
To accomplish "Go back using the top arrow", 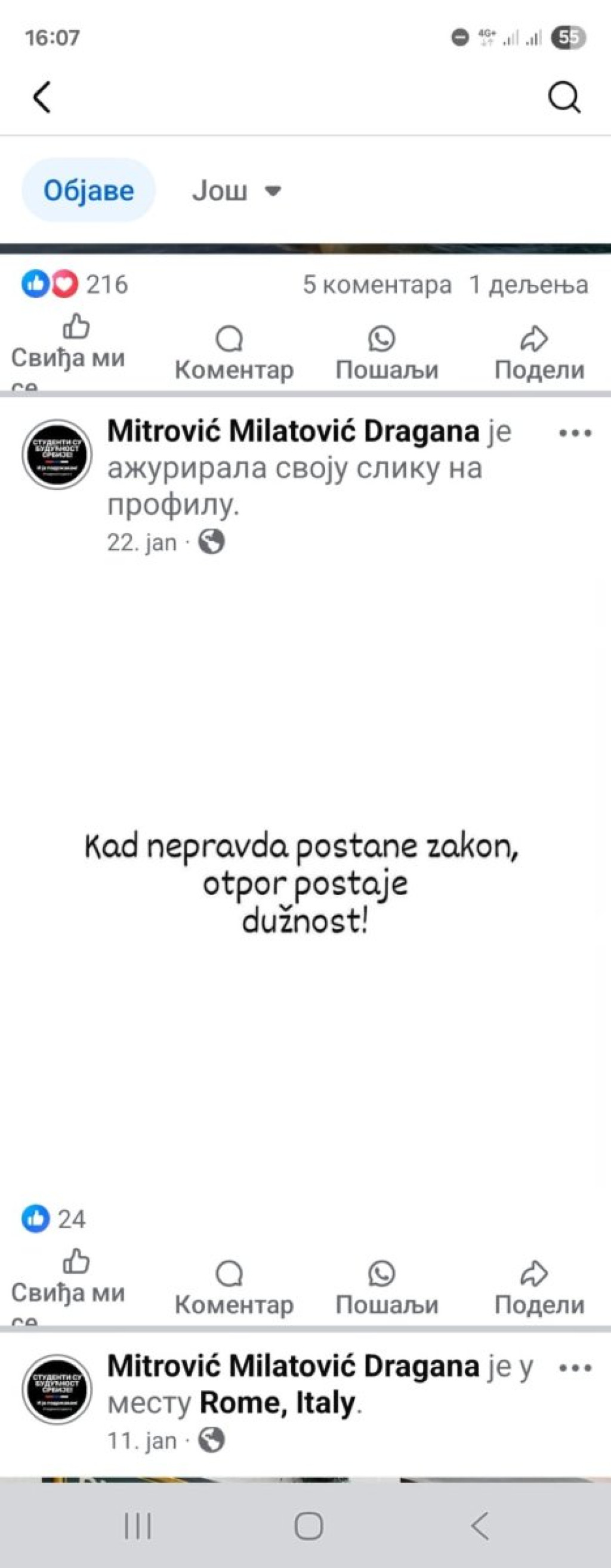I will 41,97.
